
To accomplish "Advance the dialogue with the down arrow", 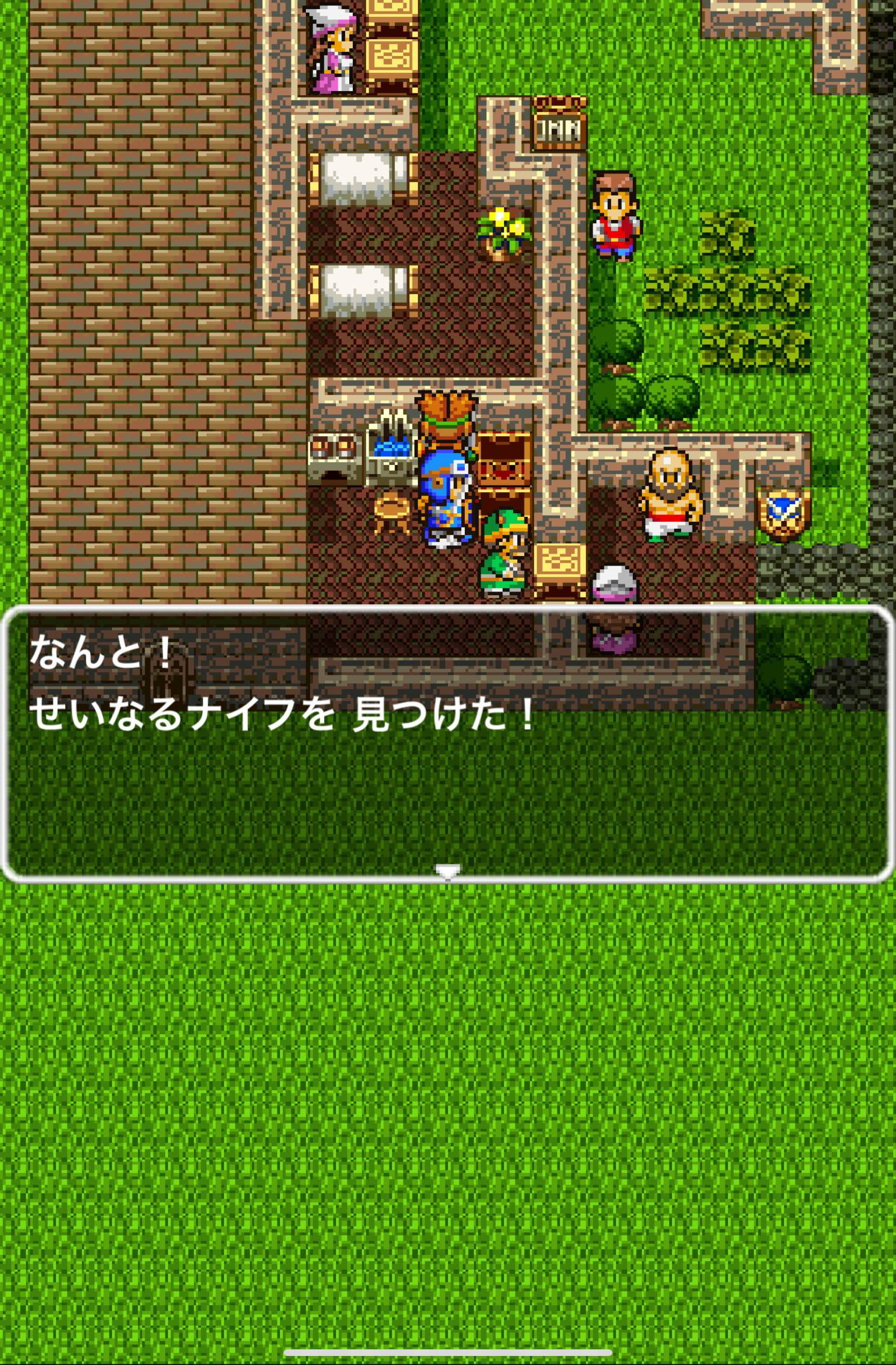I will [447, 871].
